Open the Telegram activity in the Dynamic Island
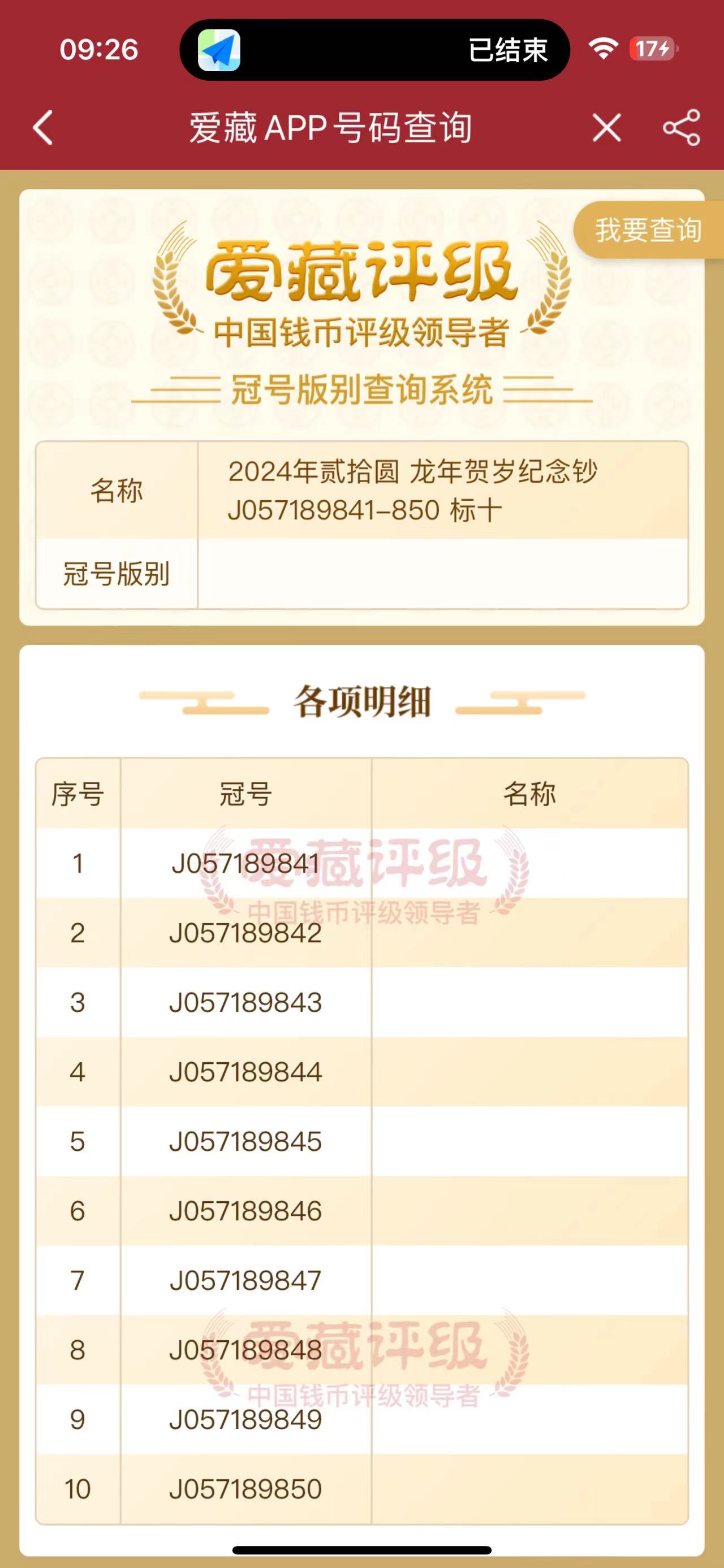The width and height of the screenshot is (724, 1568). (x=218, y=50)
